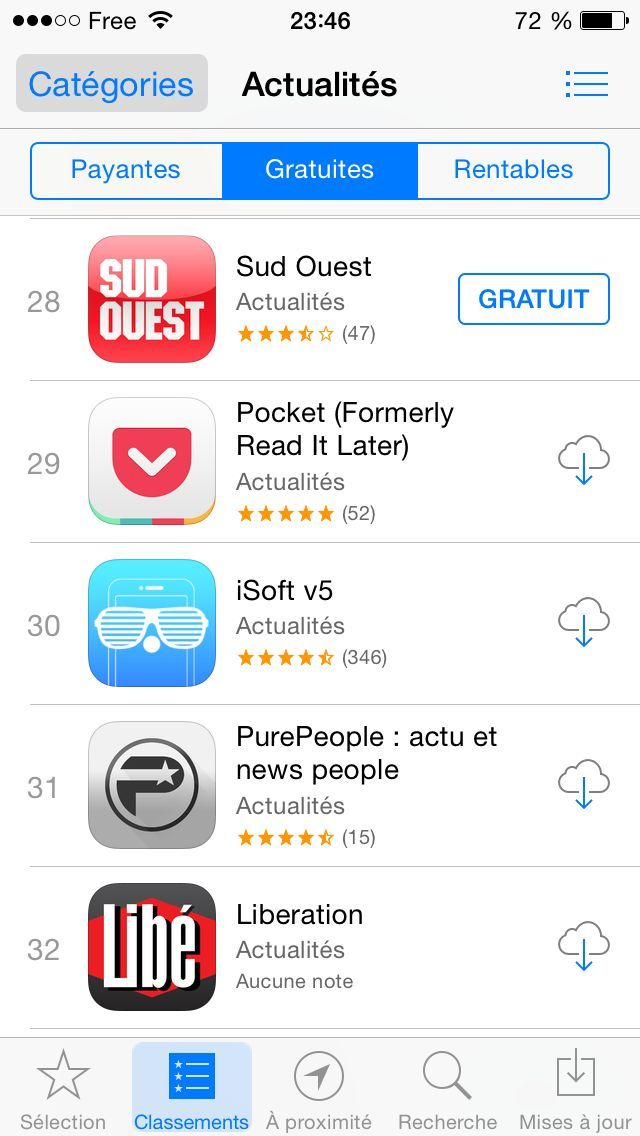The height and width of the screenshot is (1136, 640).
Task: Switch to the Payantes segment
Action: tap(126, 170)
